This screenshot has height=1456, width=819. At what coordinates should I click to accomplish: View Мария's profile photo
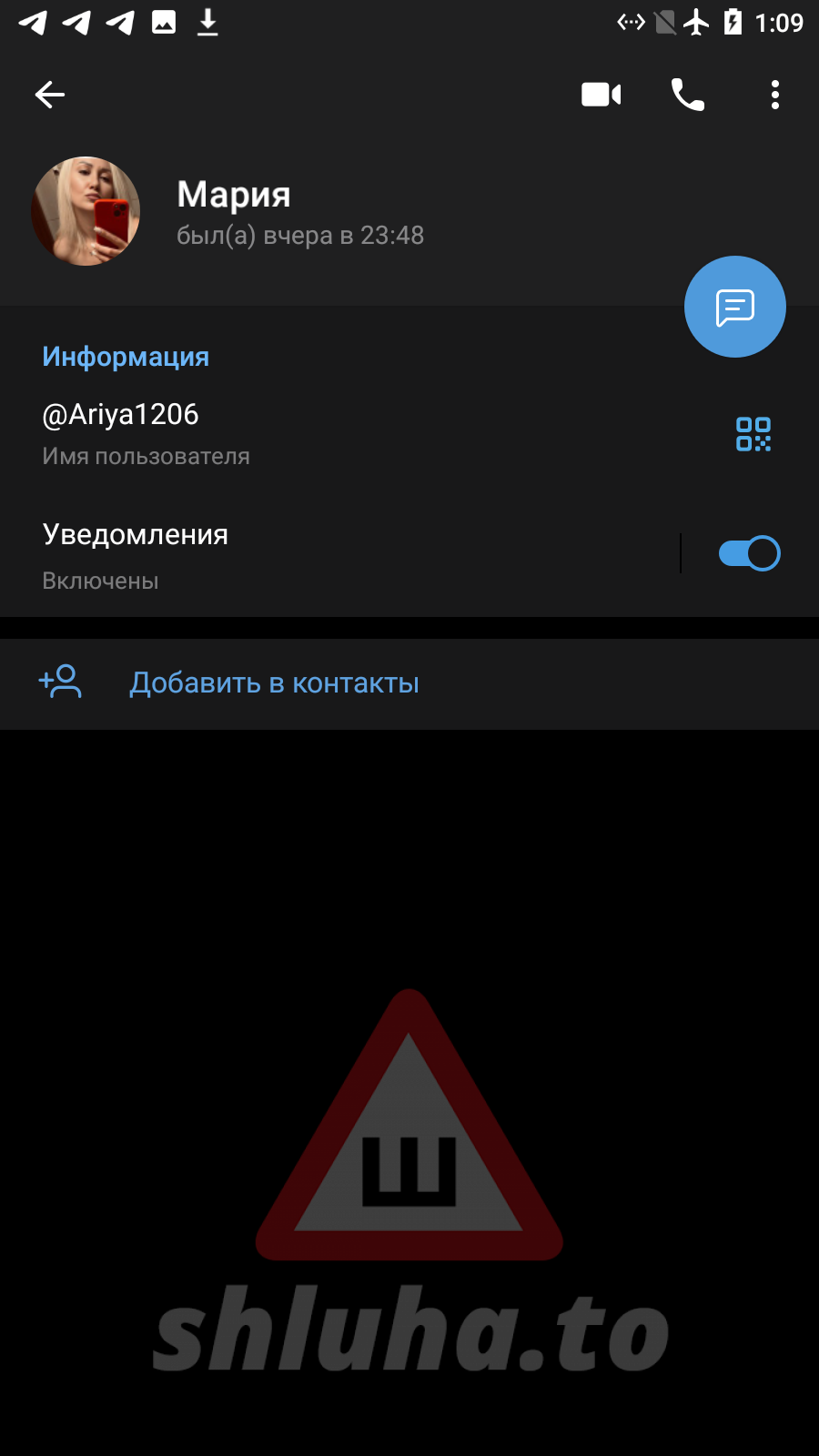click(x=86, y=211)
